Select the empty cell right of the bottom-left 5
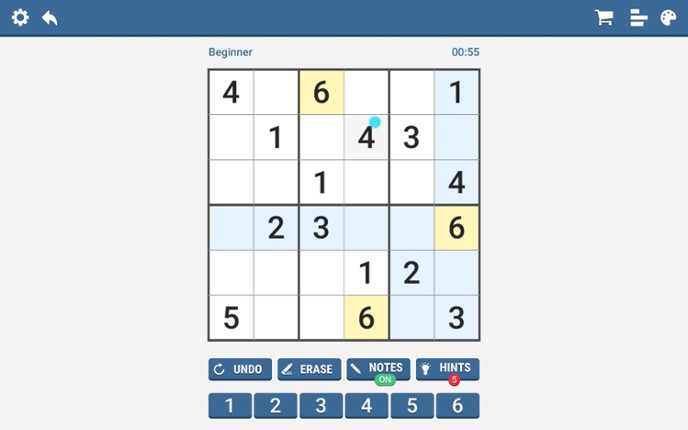This screenshot has height=430, width=688. [x=276, y=318]
